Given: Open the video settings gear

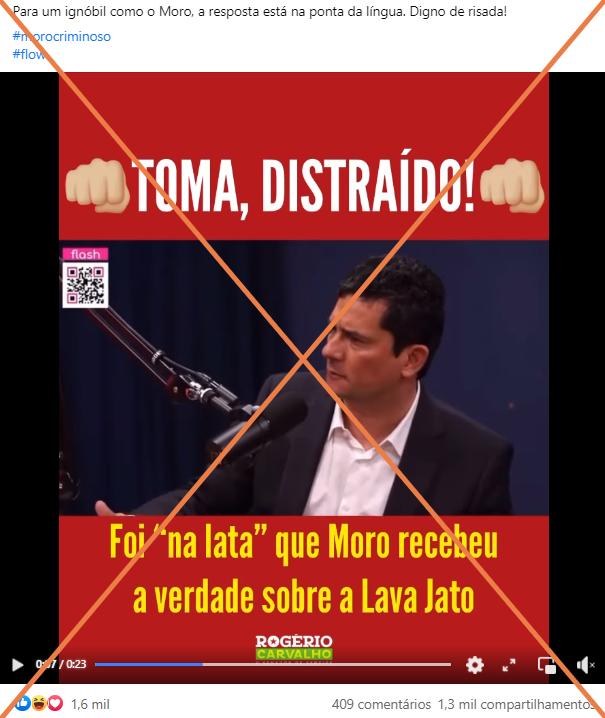Looking at the screenshot, I should (474, 664).
